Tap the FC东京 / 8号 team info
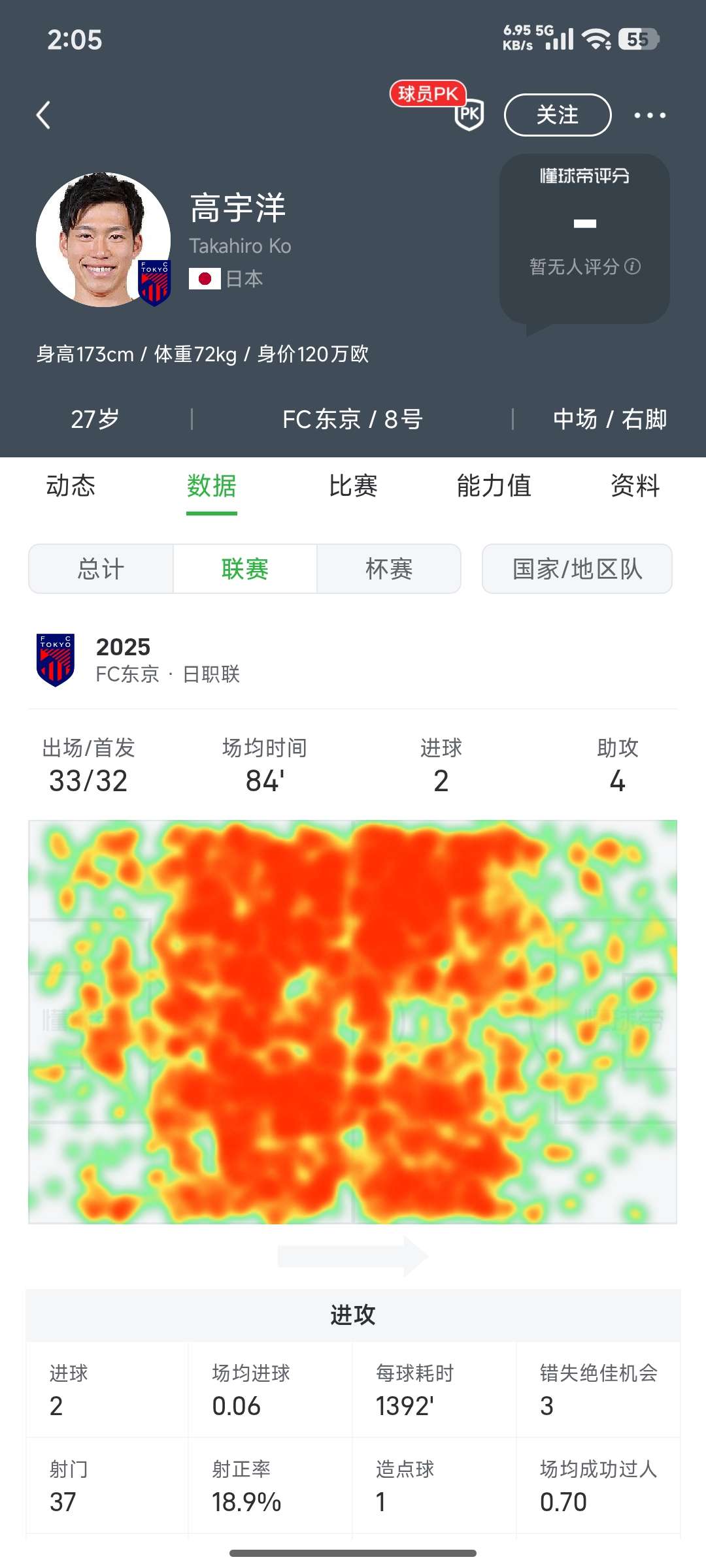Image resolution: width=706 pixels, height=1568 pixels. 352,419
